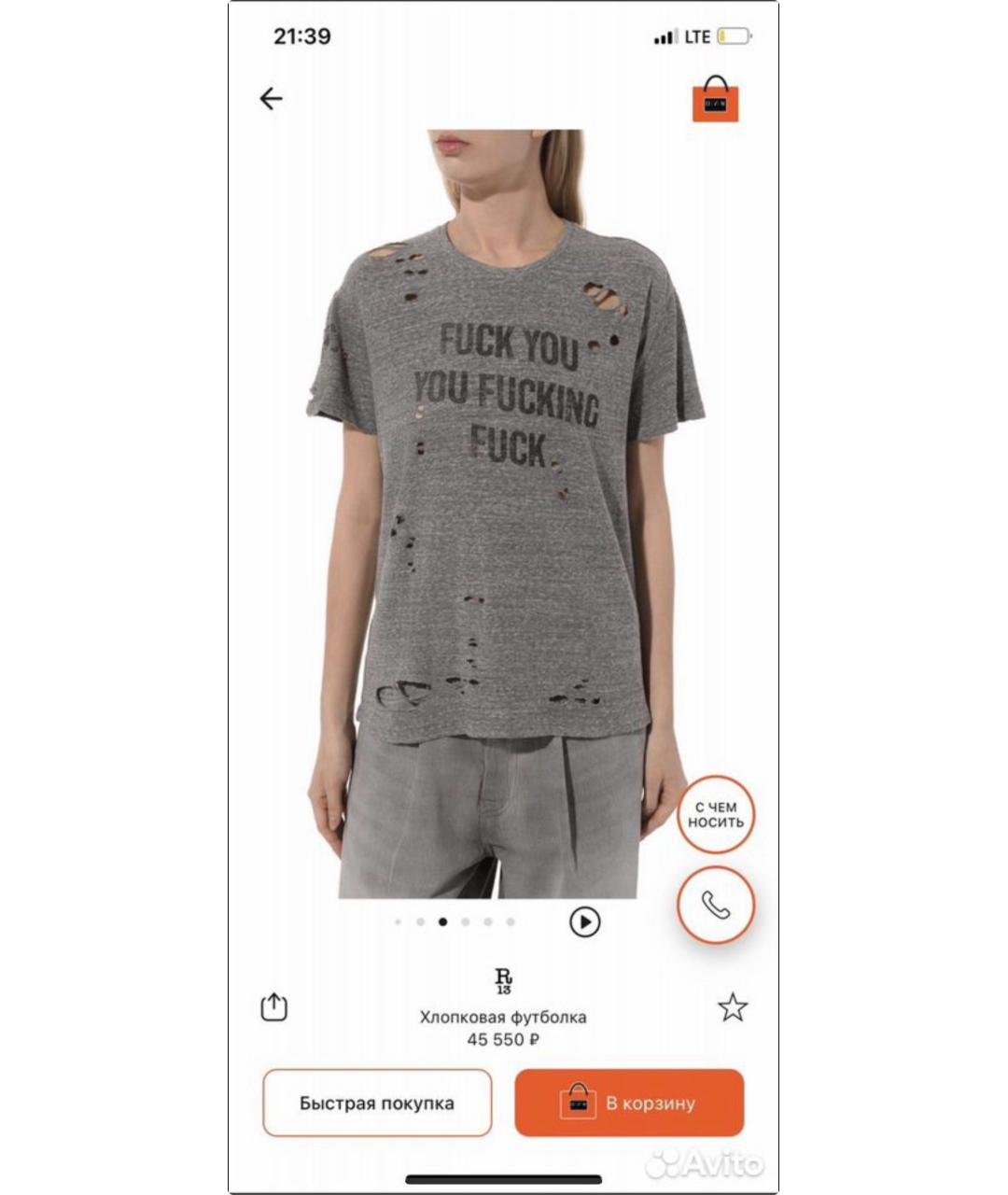Add item with 'В корзину' button
This screenshot has height=1195, width=1008.
(629, 1103)
